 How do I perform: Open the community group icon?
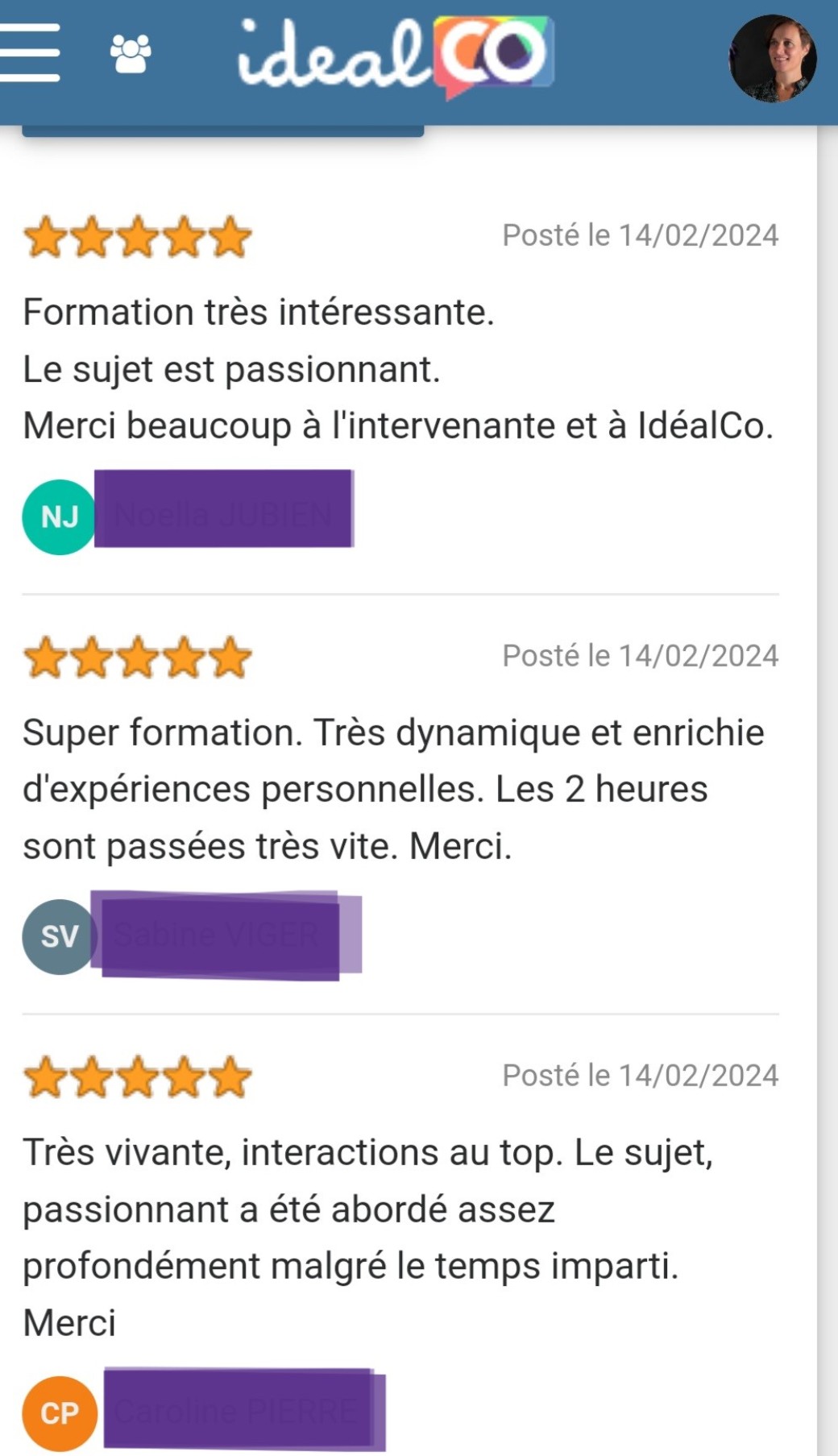point(131,54)
